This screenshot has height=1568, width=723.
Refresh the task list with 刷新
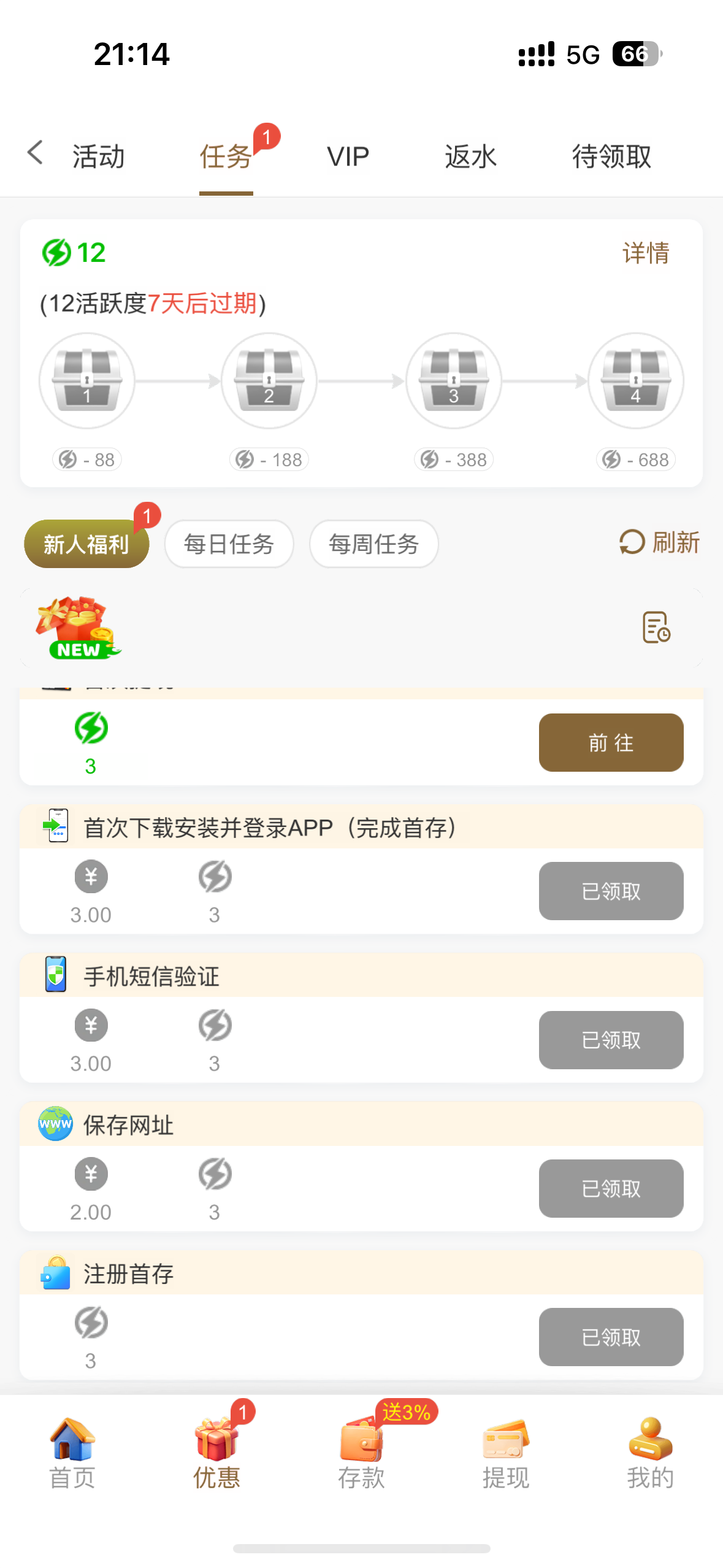660,543
